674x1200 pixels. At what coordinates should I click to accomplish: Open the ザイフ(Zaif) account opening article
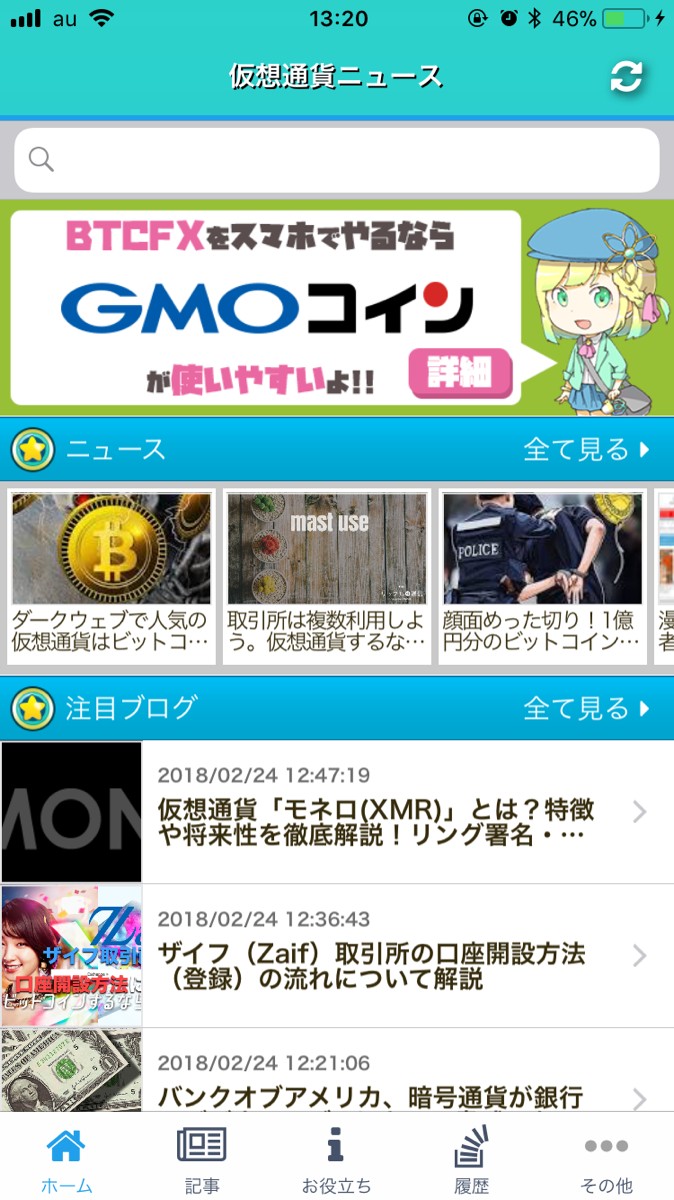click(x=337, y=956)
